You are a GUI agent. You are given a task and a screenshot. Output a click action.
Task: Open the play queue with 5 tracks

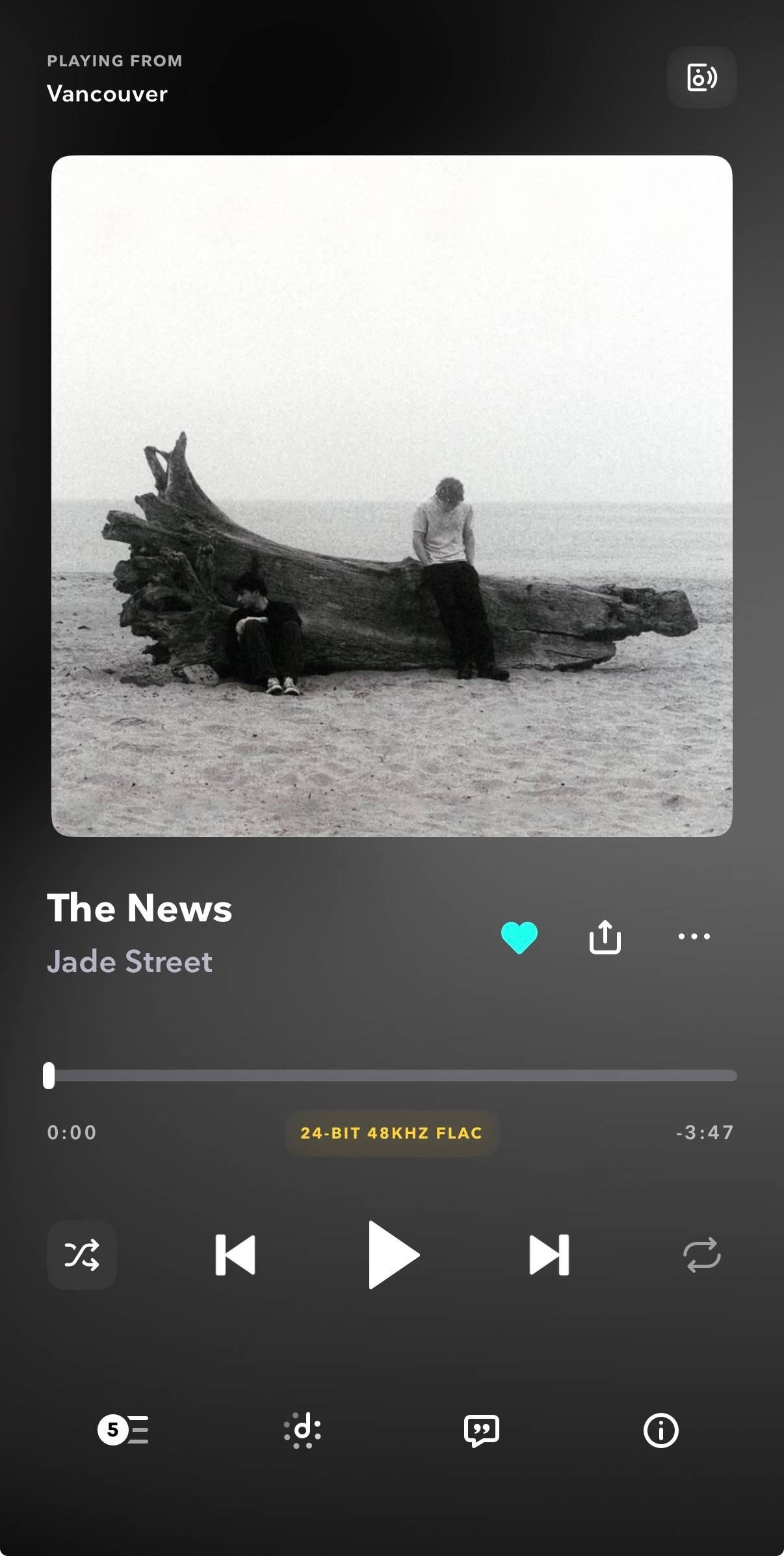click(124, 1430)
